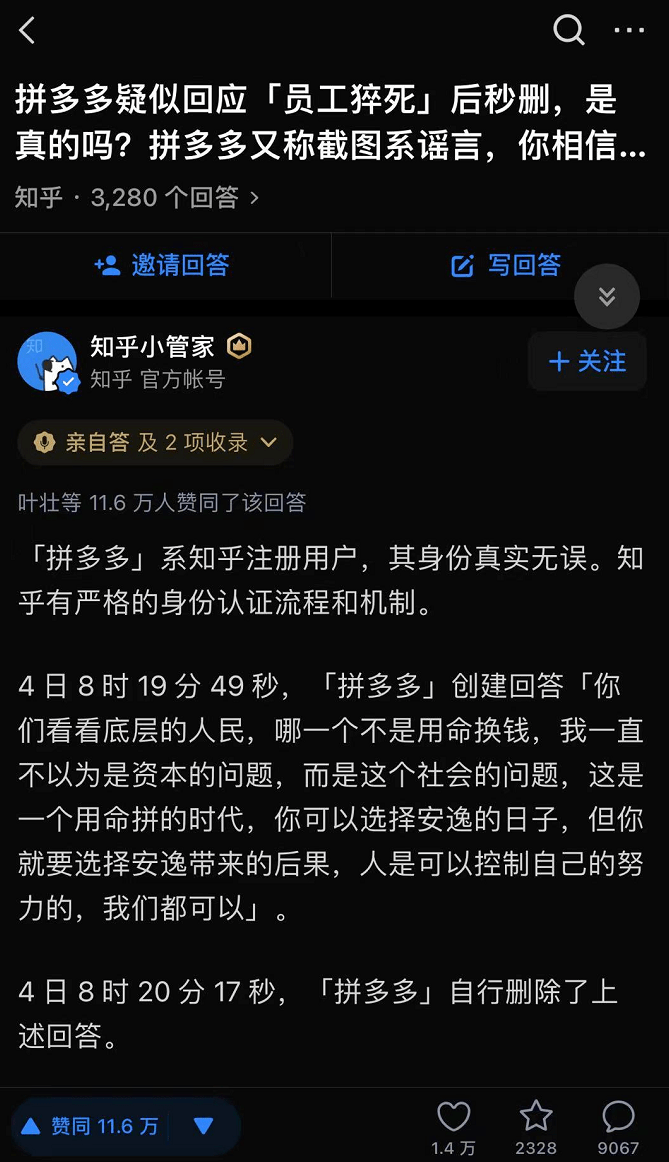Tap the double-chevron floating button

pos(607,296)
